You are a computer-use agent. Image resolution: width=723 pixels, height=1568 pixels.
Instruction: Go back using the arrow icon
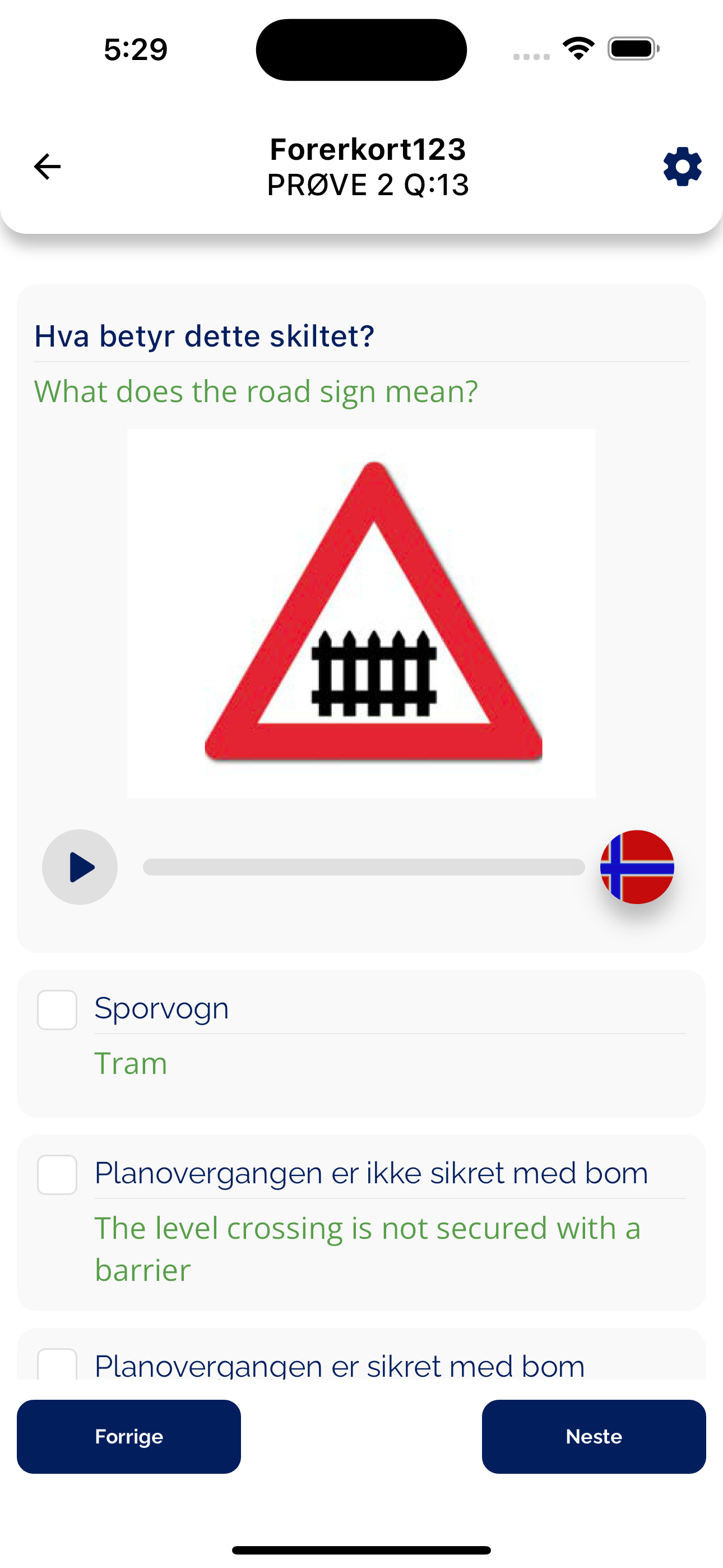coord(48,166)
